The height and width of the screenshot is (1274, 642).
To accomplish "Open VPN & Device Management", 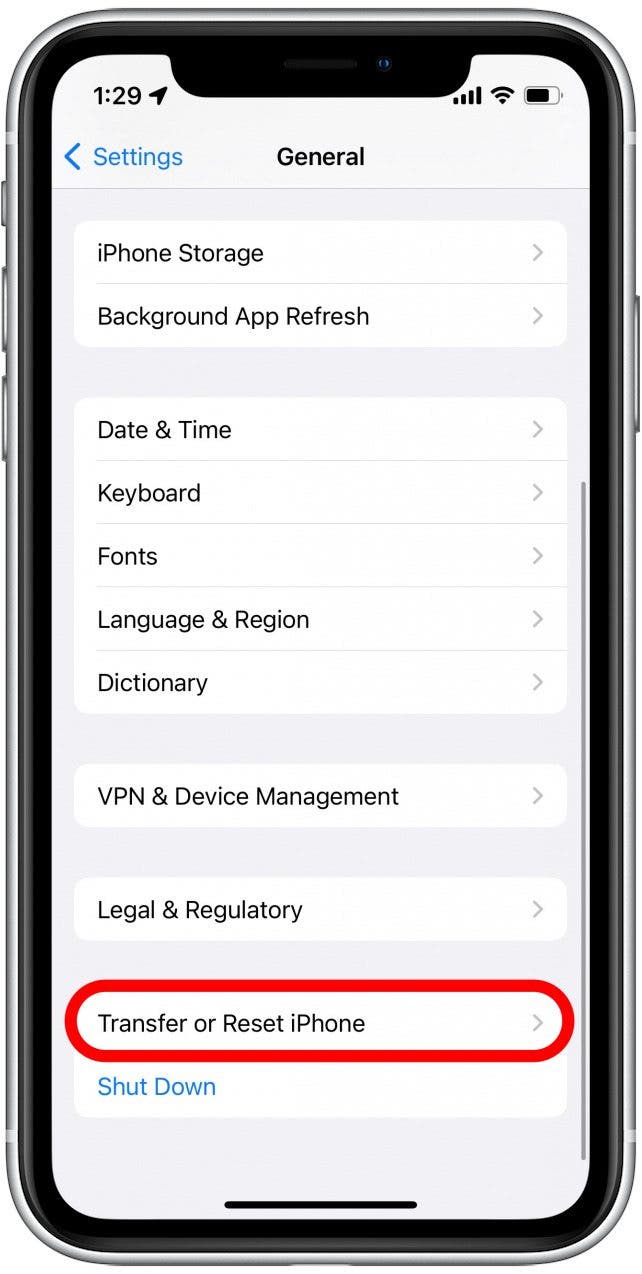I will pyautogui.click(x=320, y=796).
